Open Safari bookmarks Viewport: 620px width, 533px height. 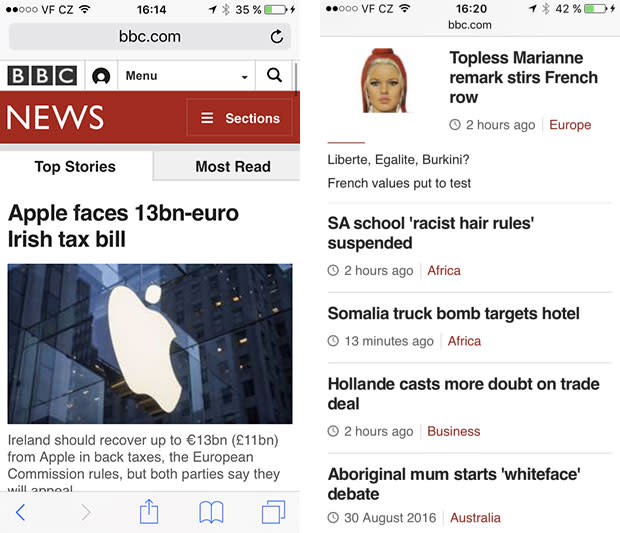pyautogui.click(x=211, y=512)
